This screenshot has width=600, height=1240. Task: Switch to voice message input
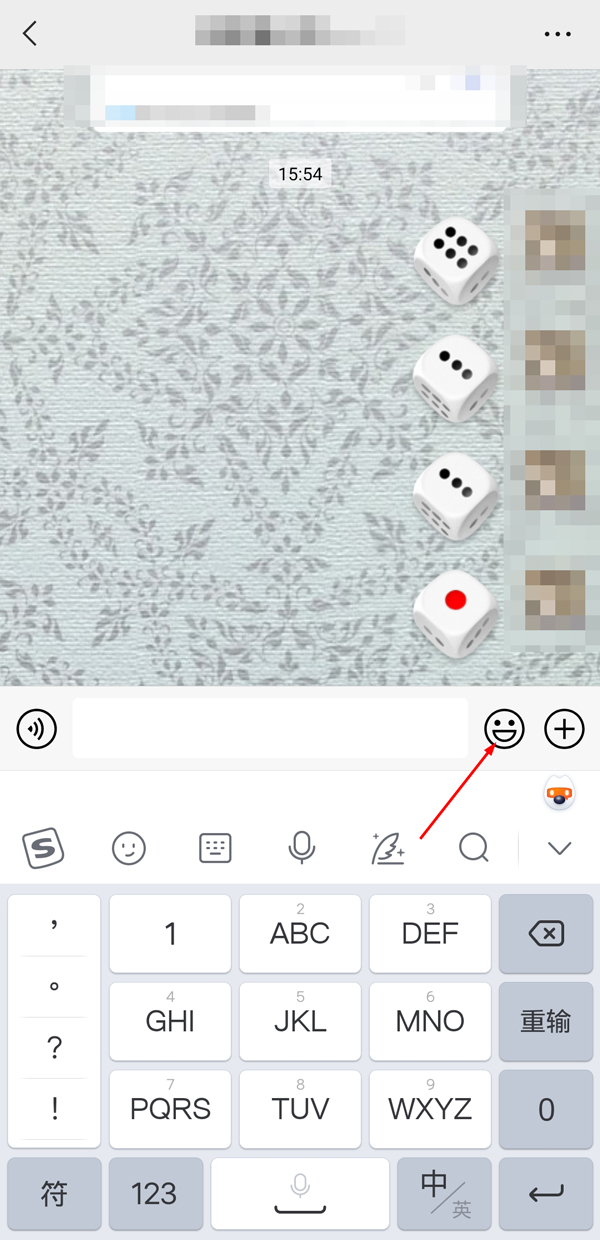37,729
